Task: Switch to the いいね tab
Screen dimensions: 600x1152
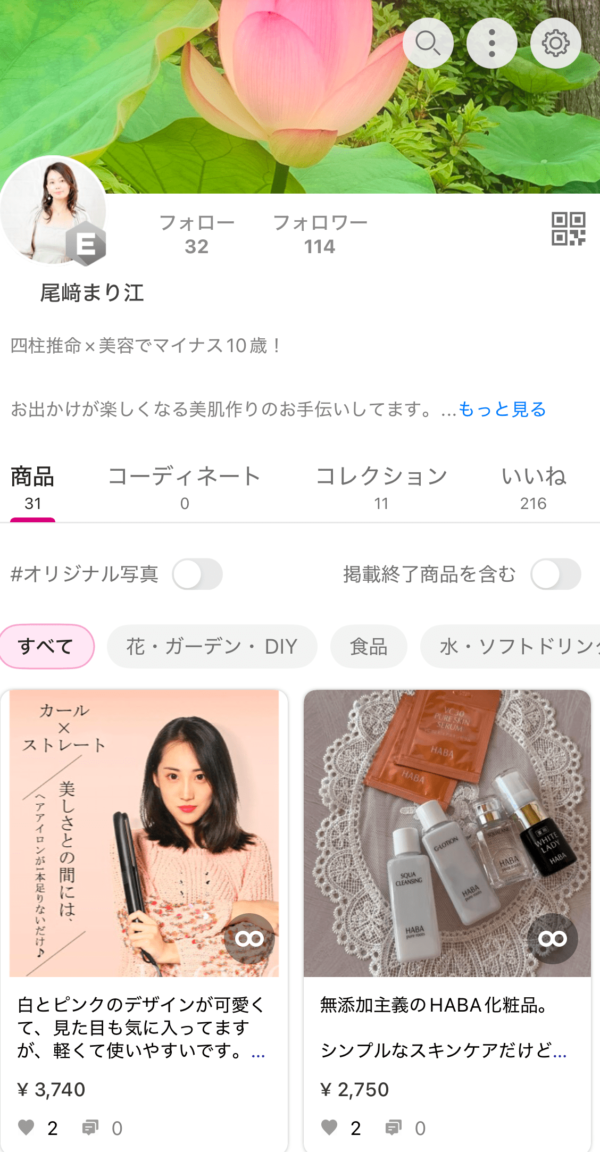Action: [533, 487]
